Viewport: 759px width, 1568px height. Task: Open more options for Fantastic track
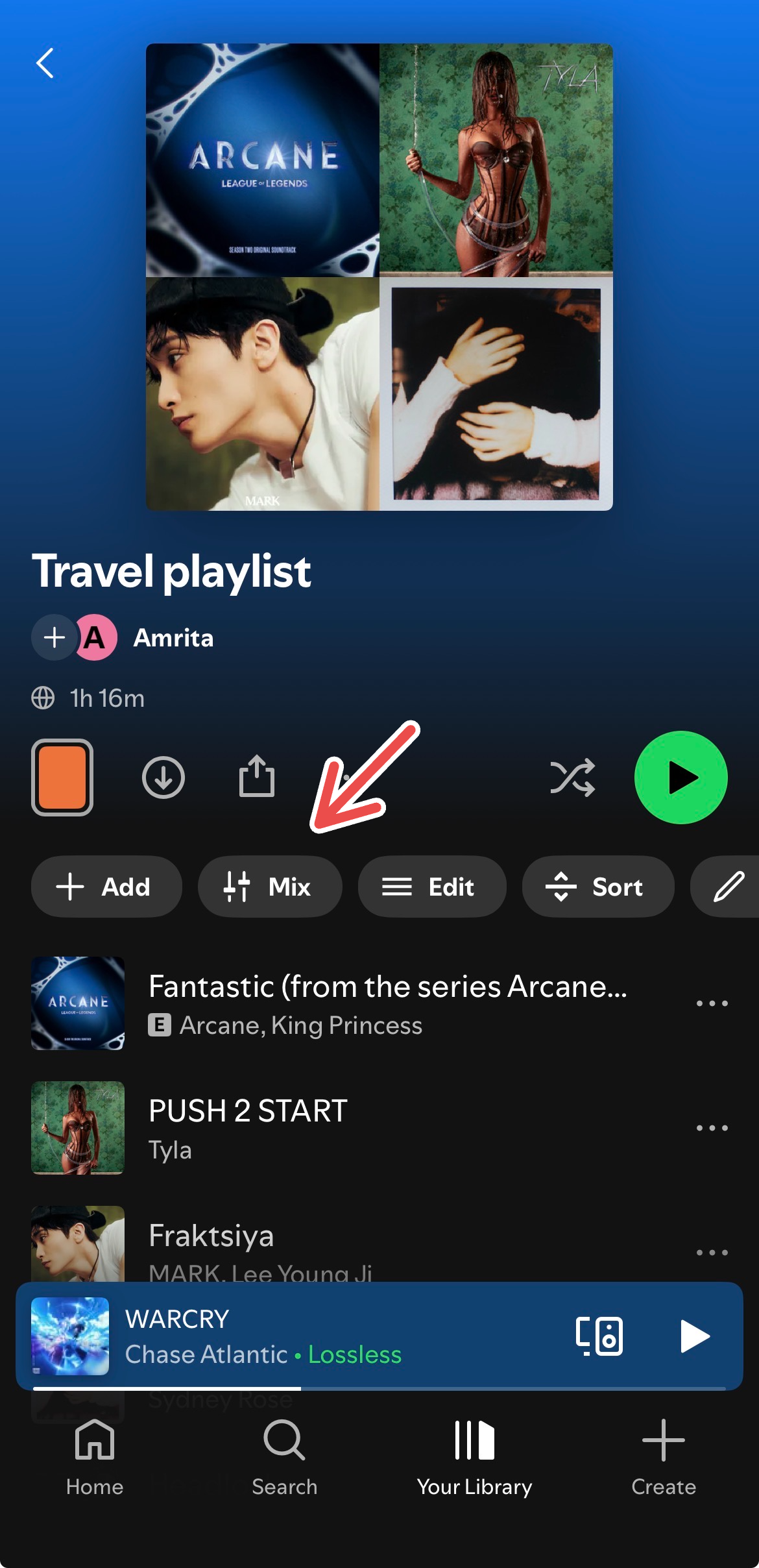click(712, 1003)
